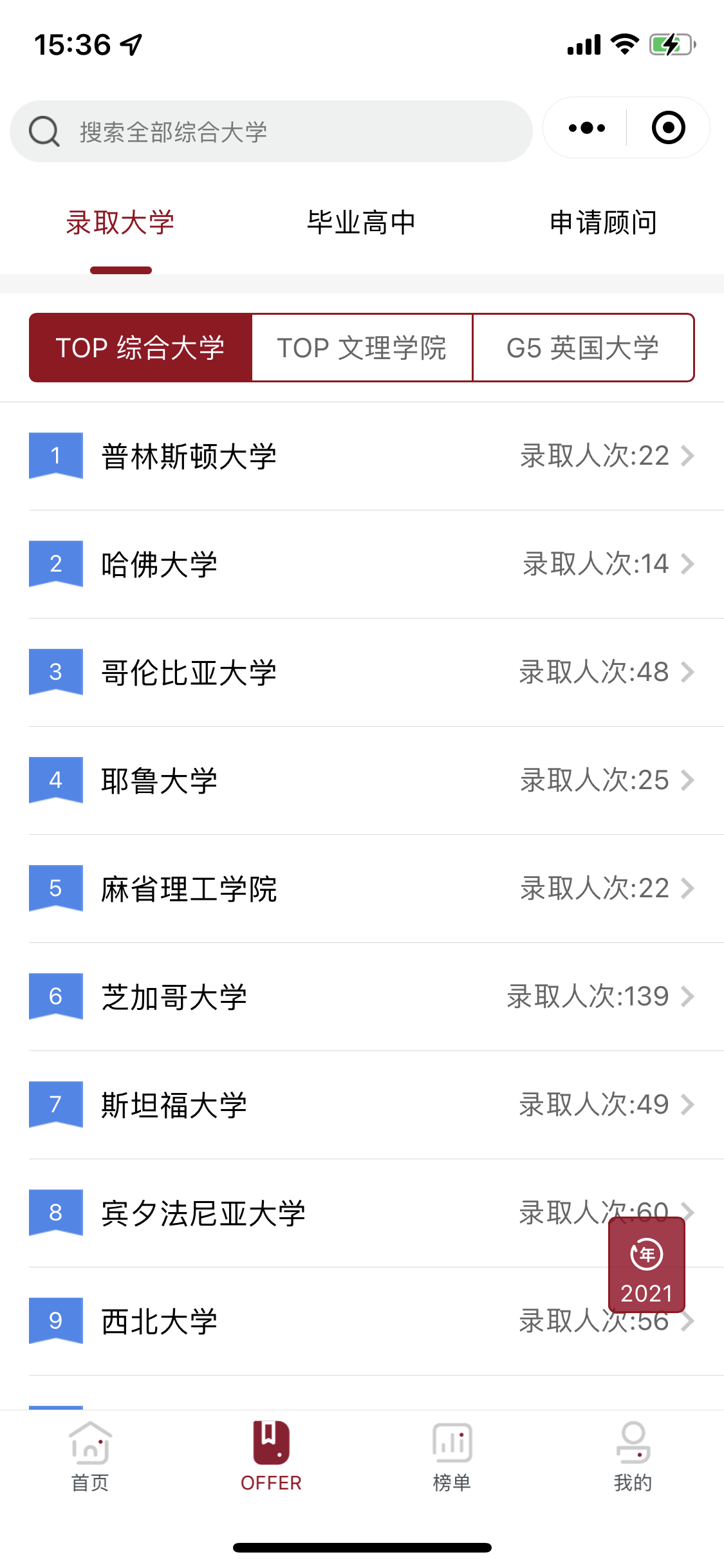Screen dimensions: 724x1568
Task: Select the TOP 文理学院 segment
Action: pos(362,348)
